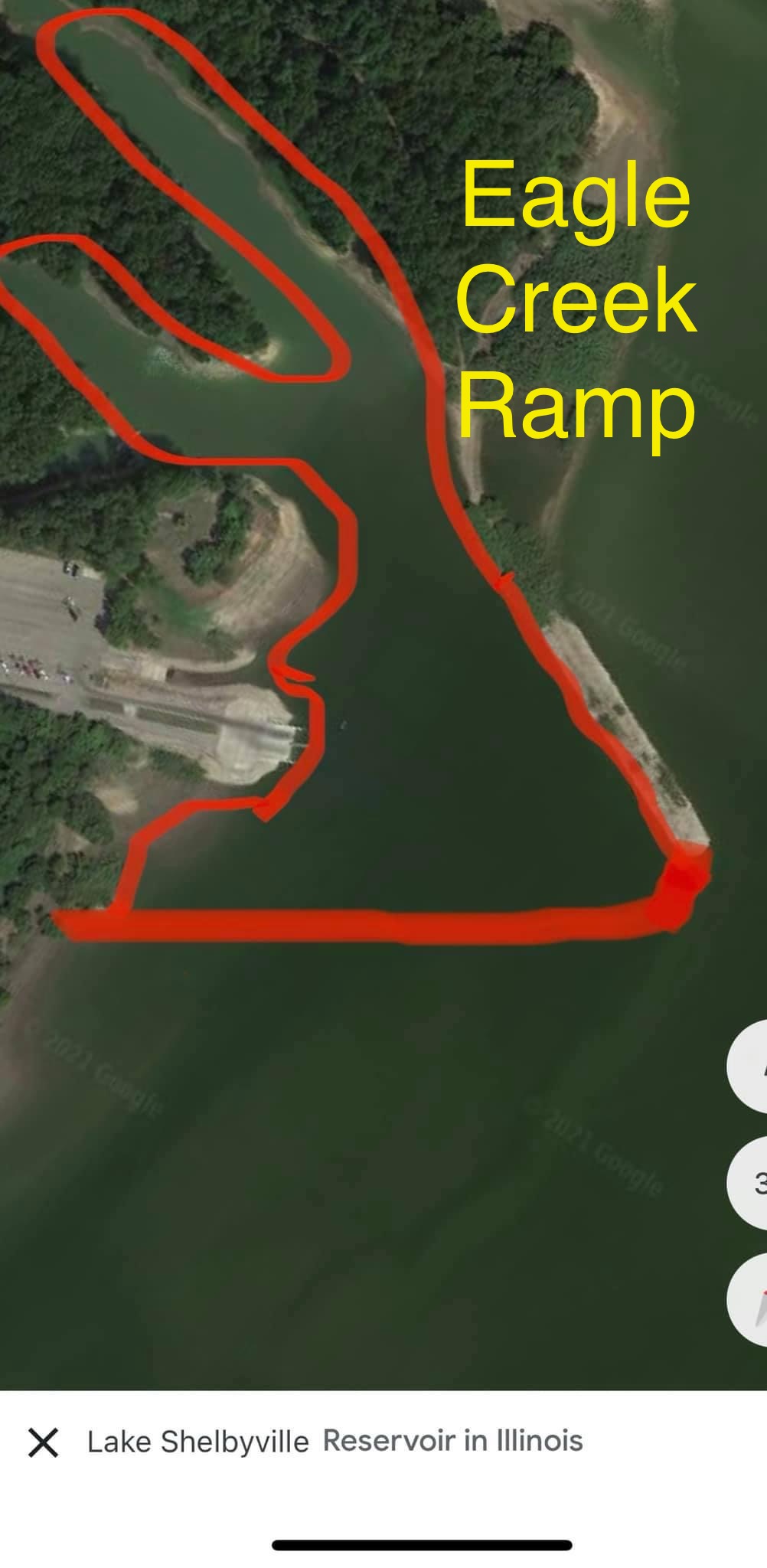The image size is (767, 1568).
Task: Close the Lake Shelbyville place panel
Action: (x=44, y=1442)
